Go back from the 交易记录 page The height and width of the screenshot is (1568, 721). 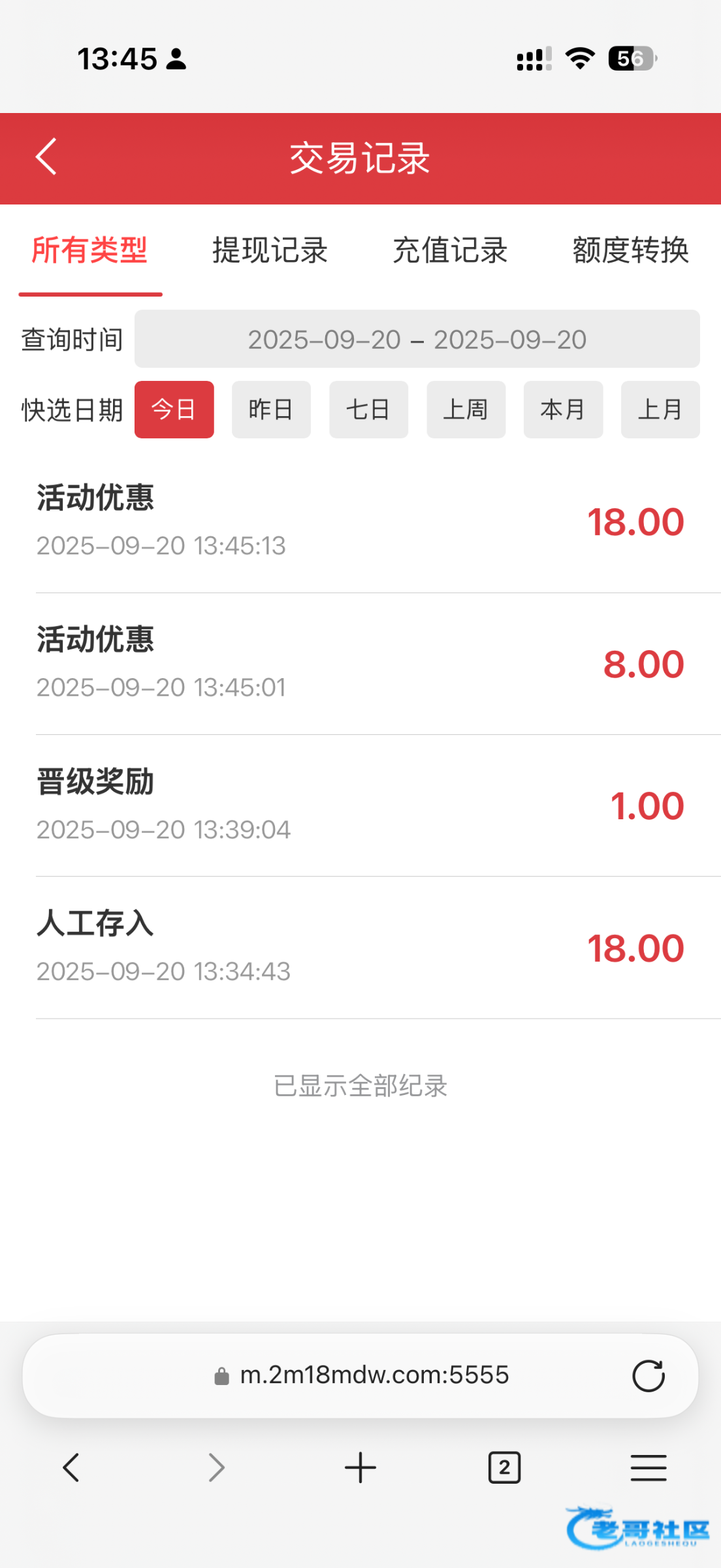click(x=46, y=157)
